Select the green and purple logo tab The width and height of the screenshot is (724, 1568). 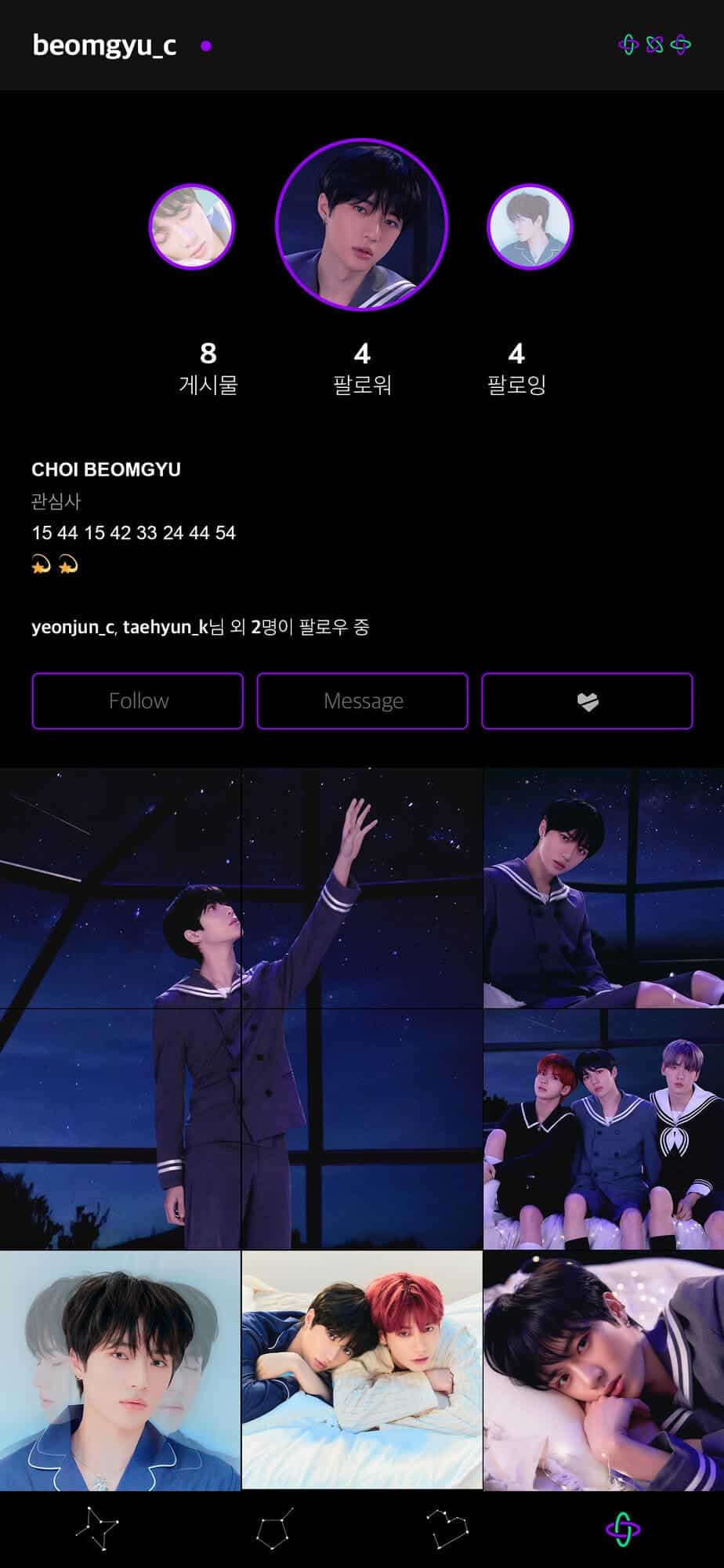(623, 1528)
